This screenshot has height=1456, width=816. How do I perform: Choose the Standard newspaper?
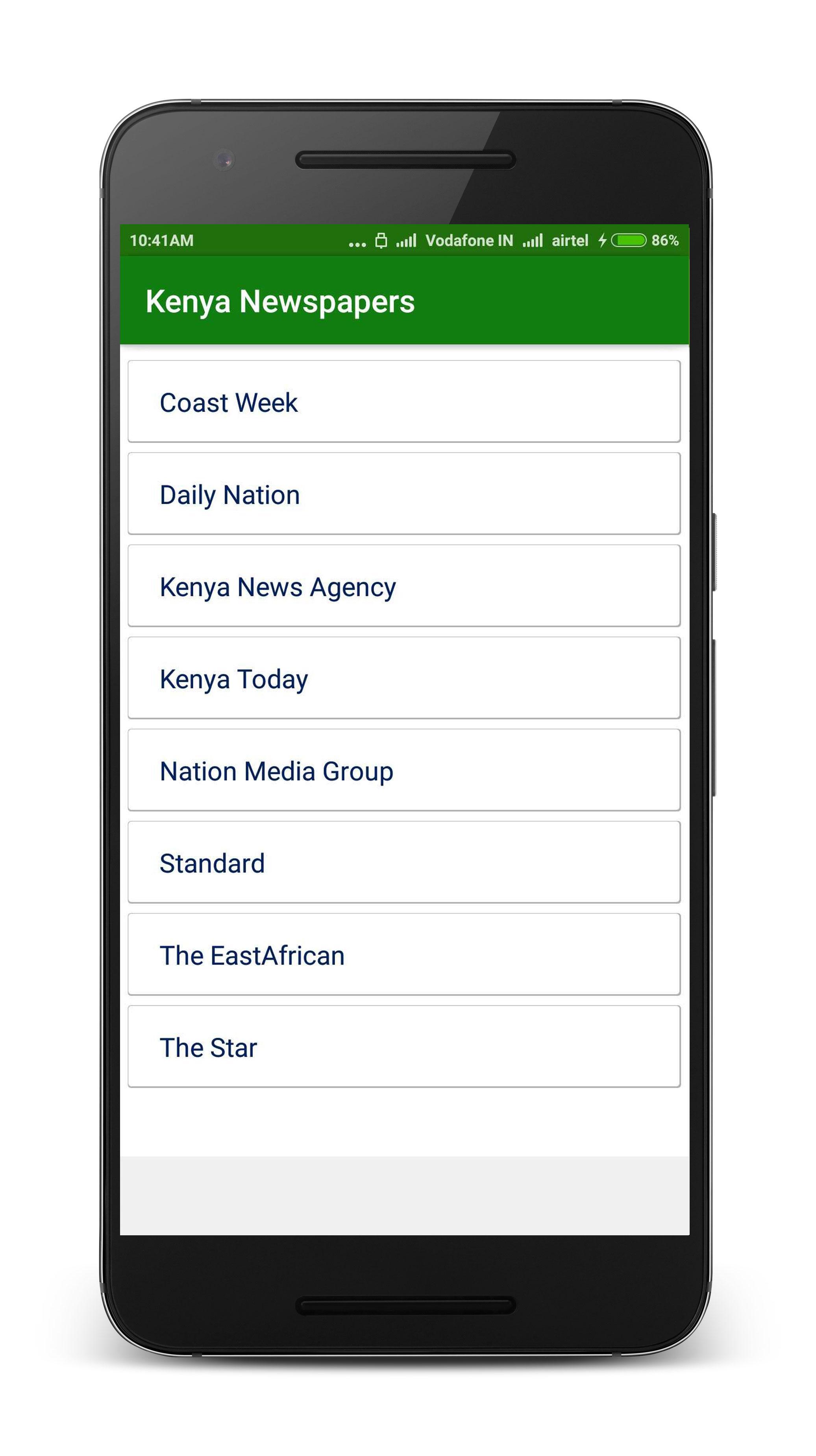[404, 862]
